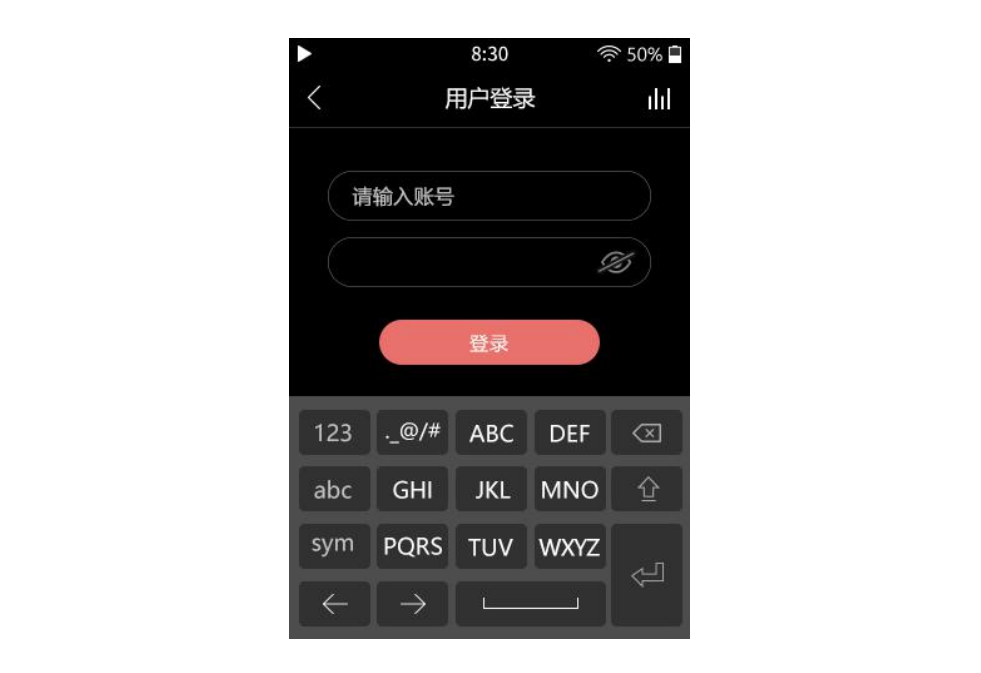981x673 pixels.
Task: Open the sym symbols keyboard
Action: 333,546
